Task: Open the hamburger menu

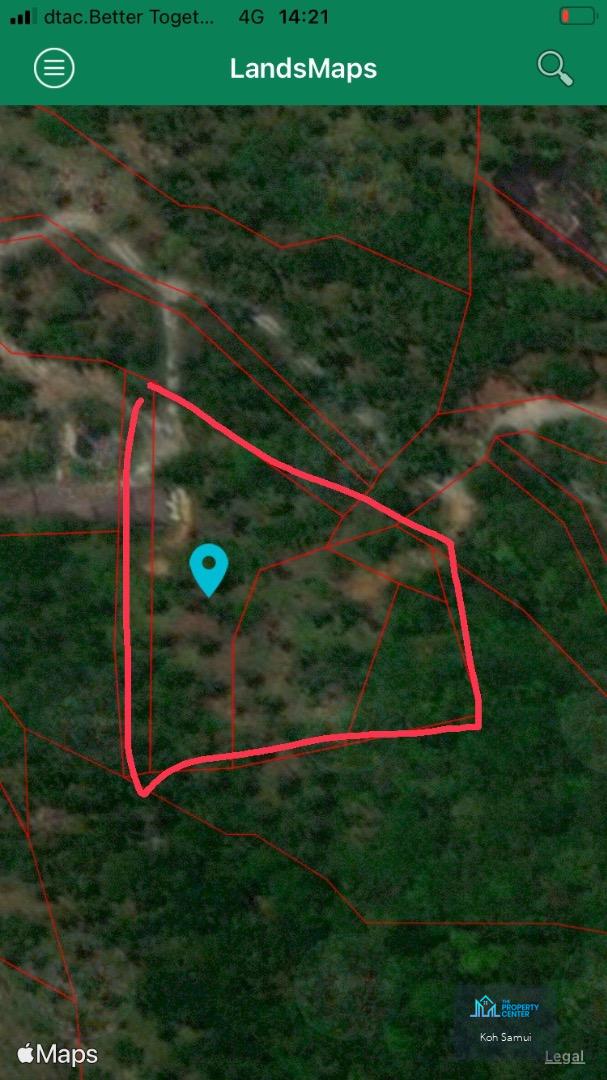Action: 54,68
